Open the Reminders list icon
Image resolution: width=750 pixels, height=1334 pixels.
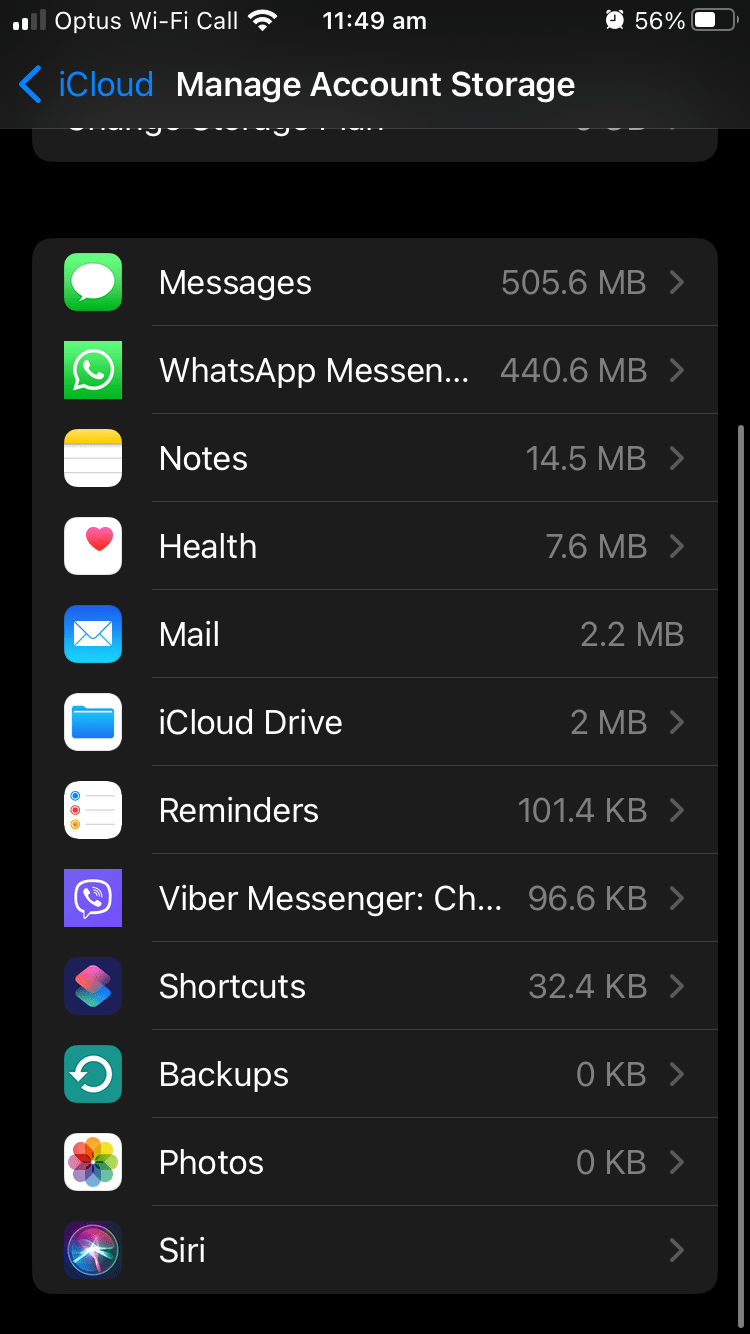(92, 810)
